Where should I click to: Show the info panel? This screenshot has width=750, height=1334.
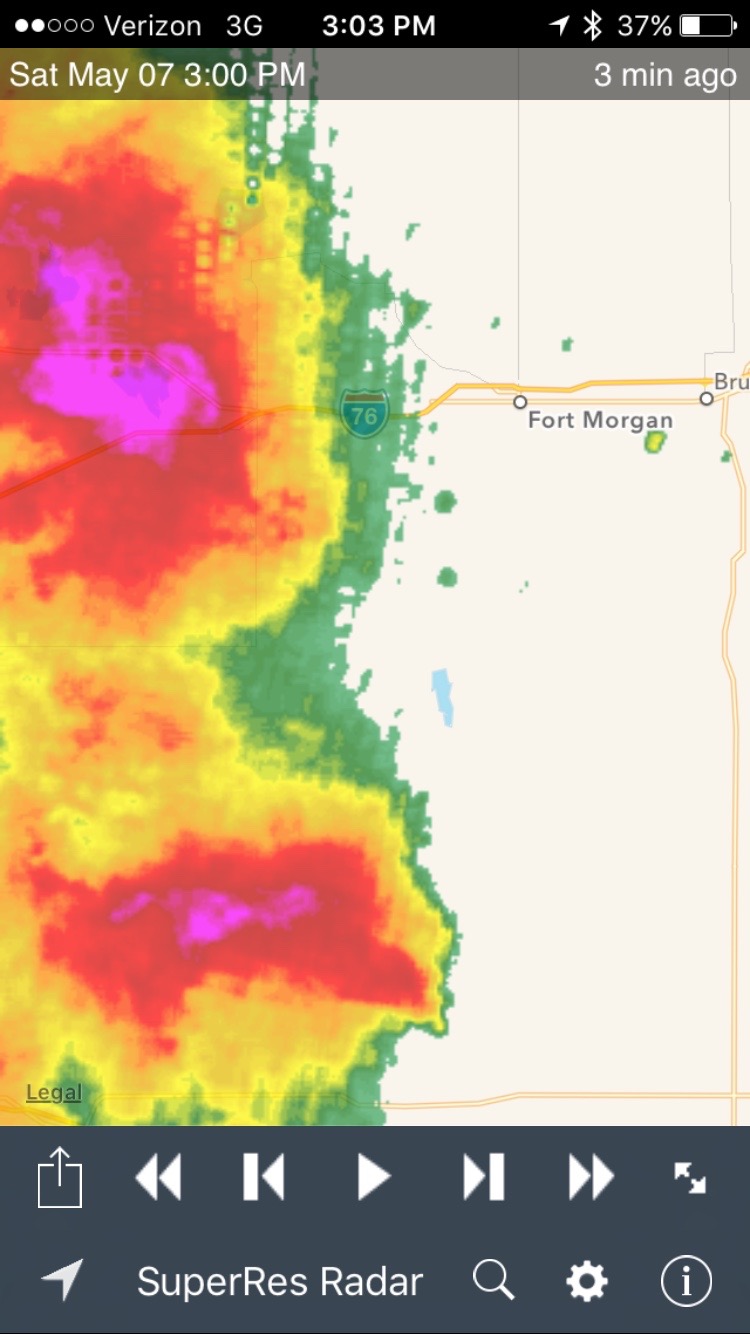[x=686, y=1280]
